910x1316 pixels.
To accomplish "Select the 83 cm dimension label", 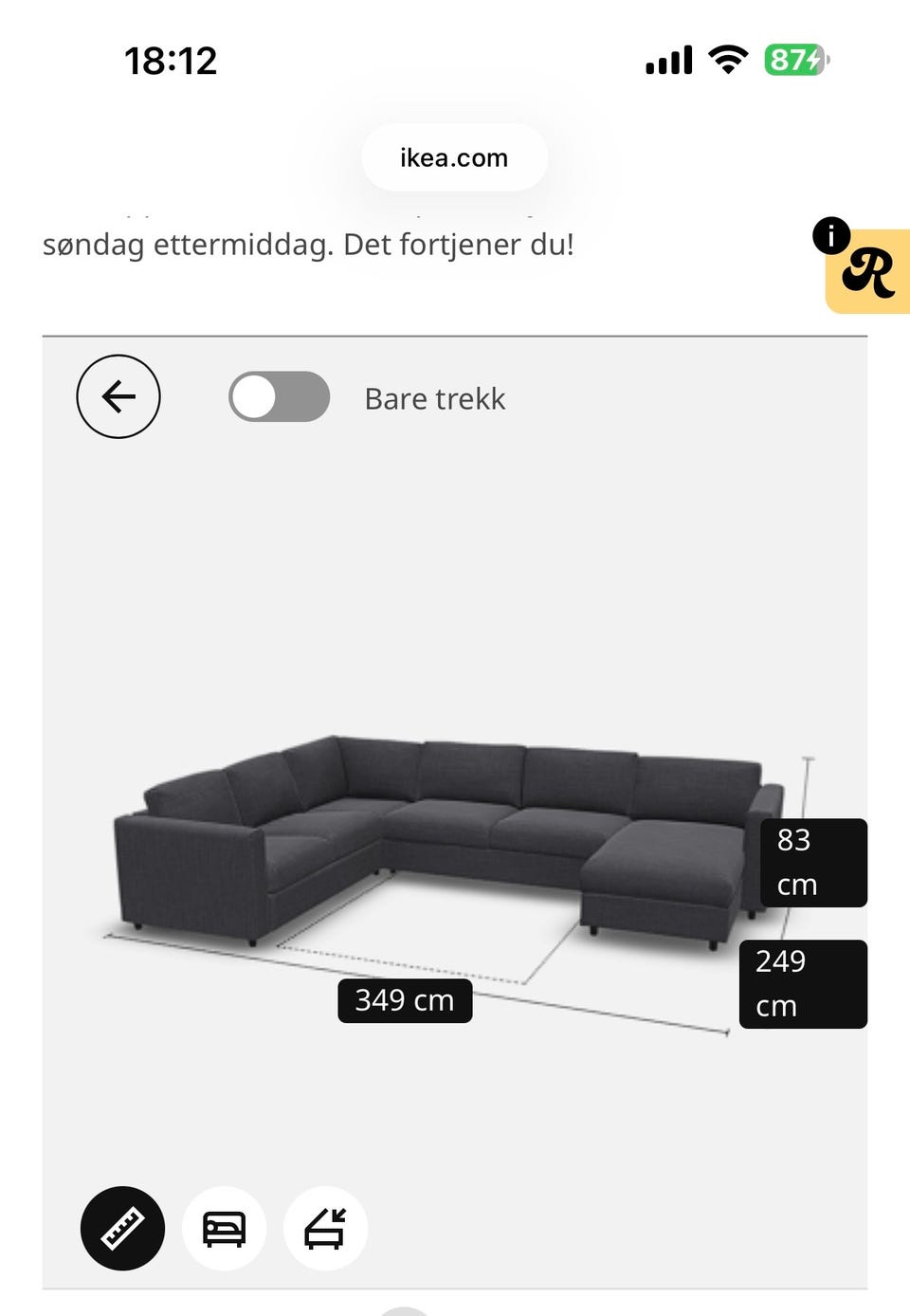I will [x=812, y=863].
